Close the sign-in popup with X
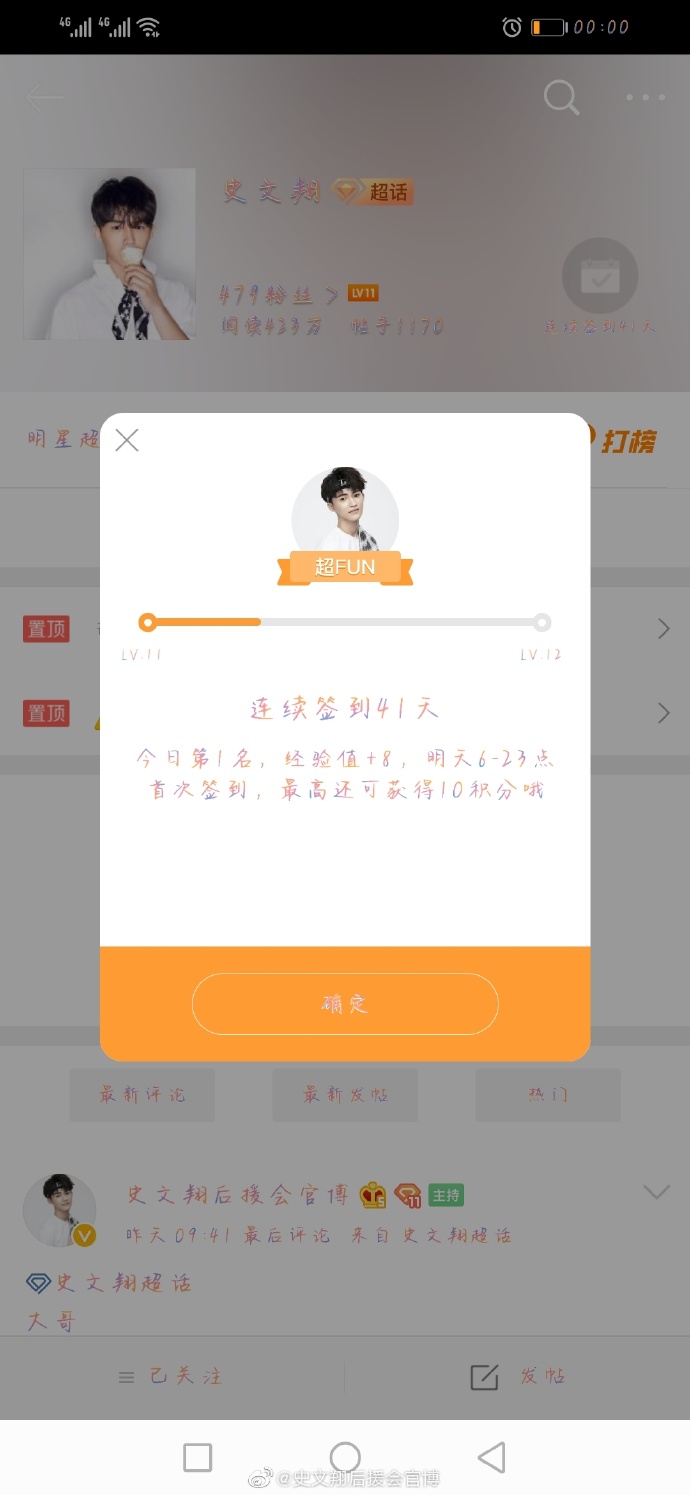Viewport: 690px width, 1495px height. tap(127, 440)
